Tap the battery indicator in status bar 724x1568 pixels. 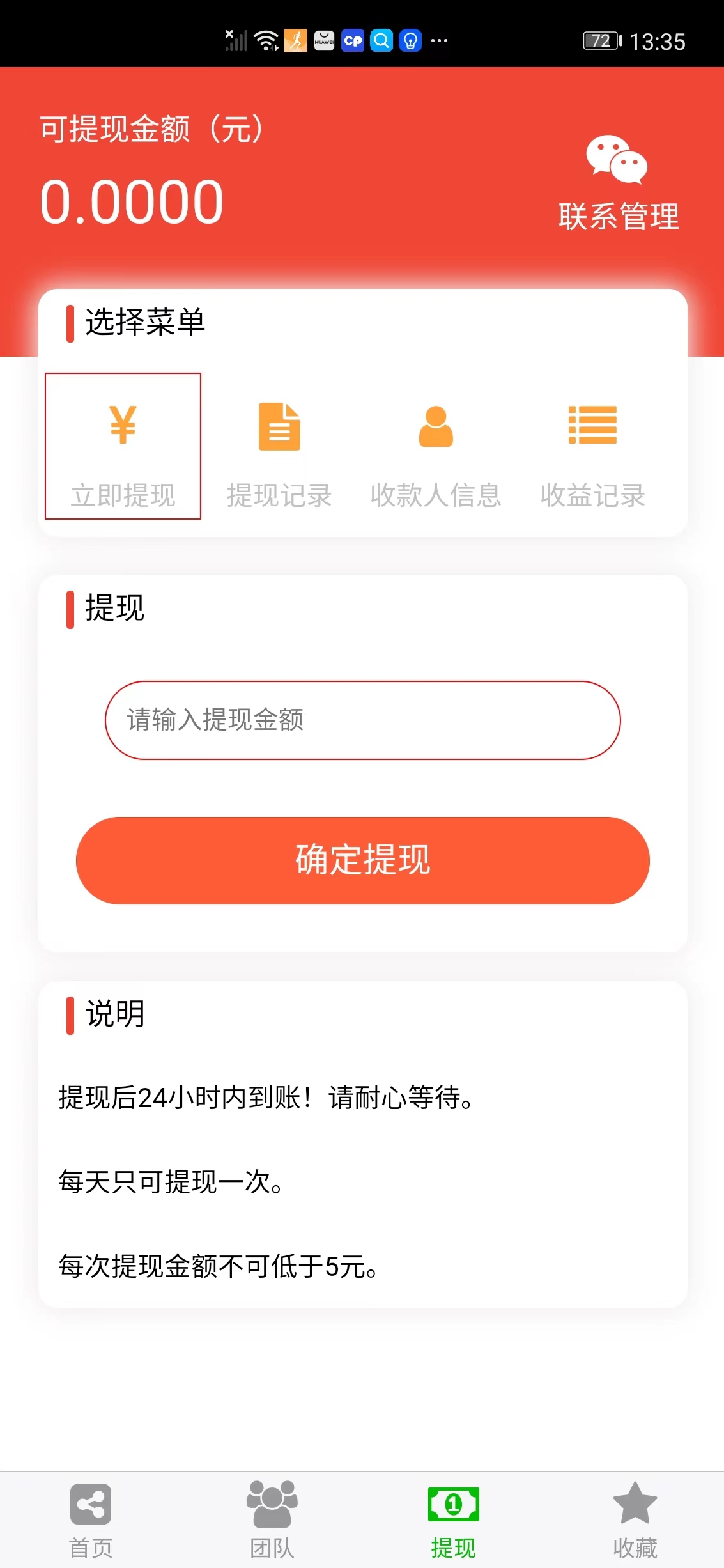(600, 40)
